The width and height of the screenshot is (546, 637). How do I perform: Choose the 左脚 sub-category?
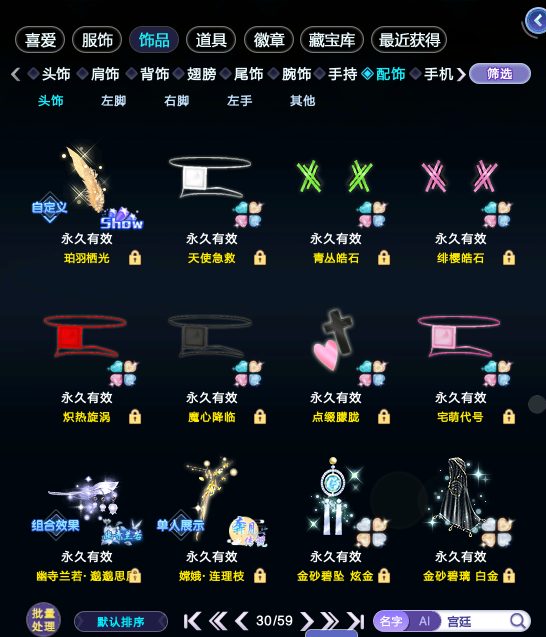click(113, 101)
